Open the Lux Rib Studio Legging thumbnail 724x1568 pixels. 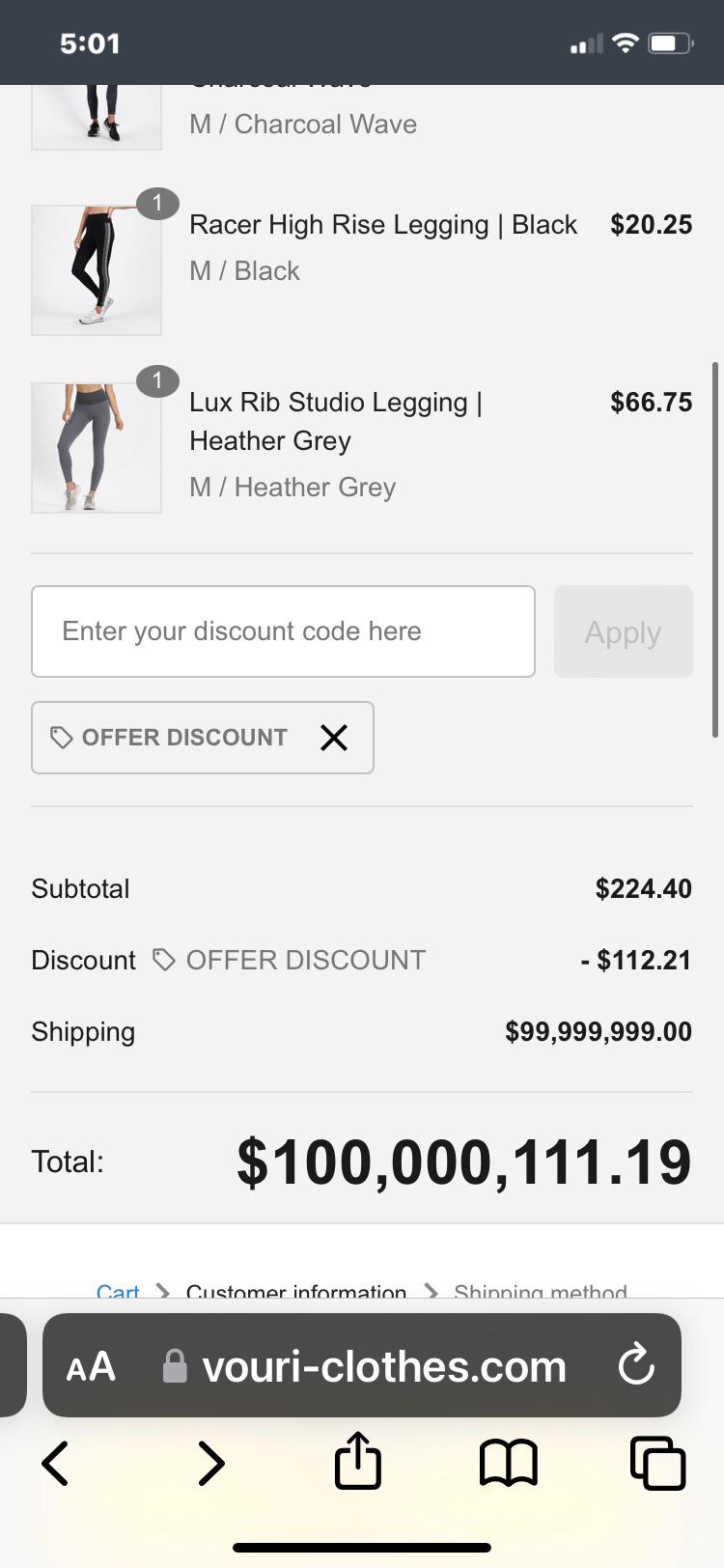coord(96,447)
